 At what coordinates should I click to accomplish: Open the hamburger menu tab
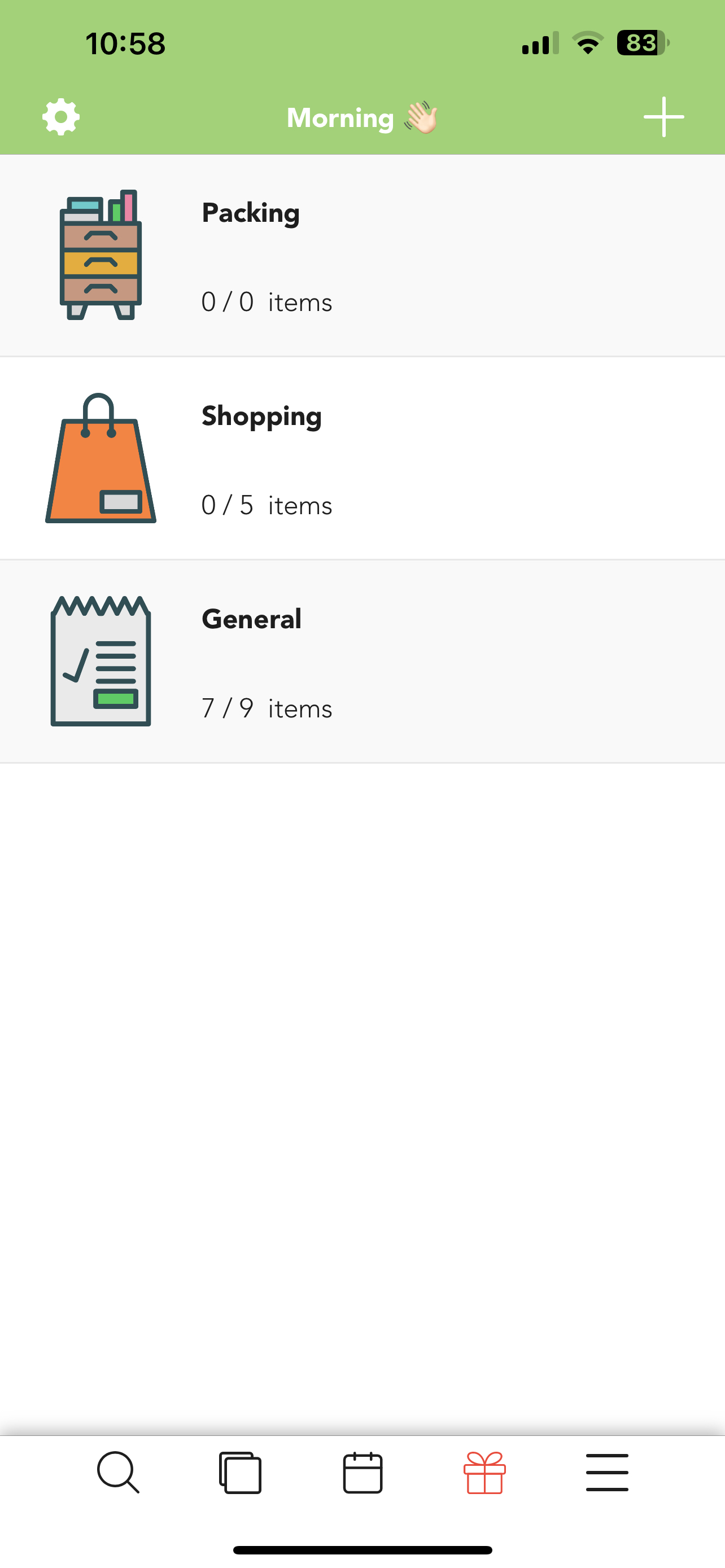point(607,1473)
